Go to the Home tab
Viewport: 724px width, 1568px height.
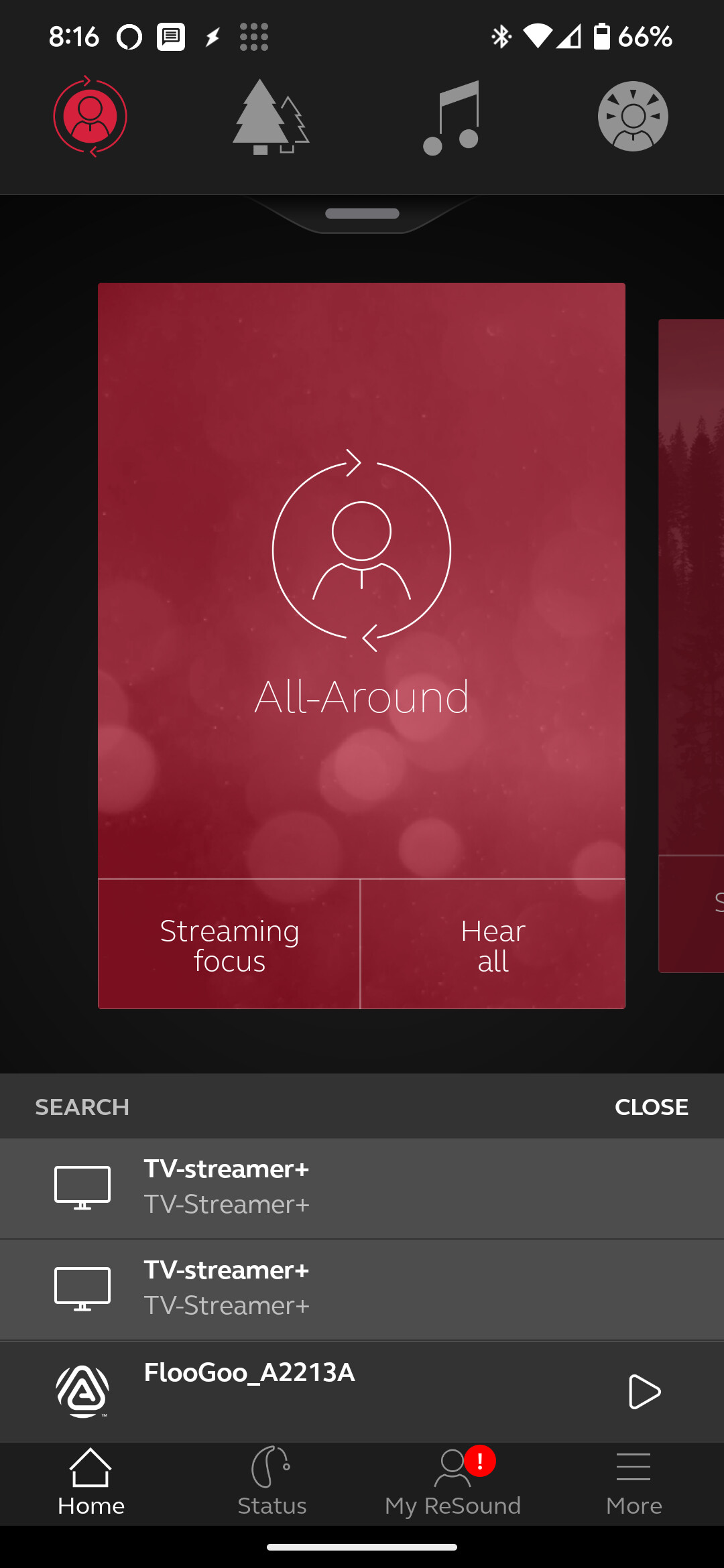(x=90, y=1482)
